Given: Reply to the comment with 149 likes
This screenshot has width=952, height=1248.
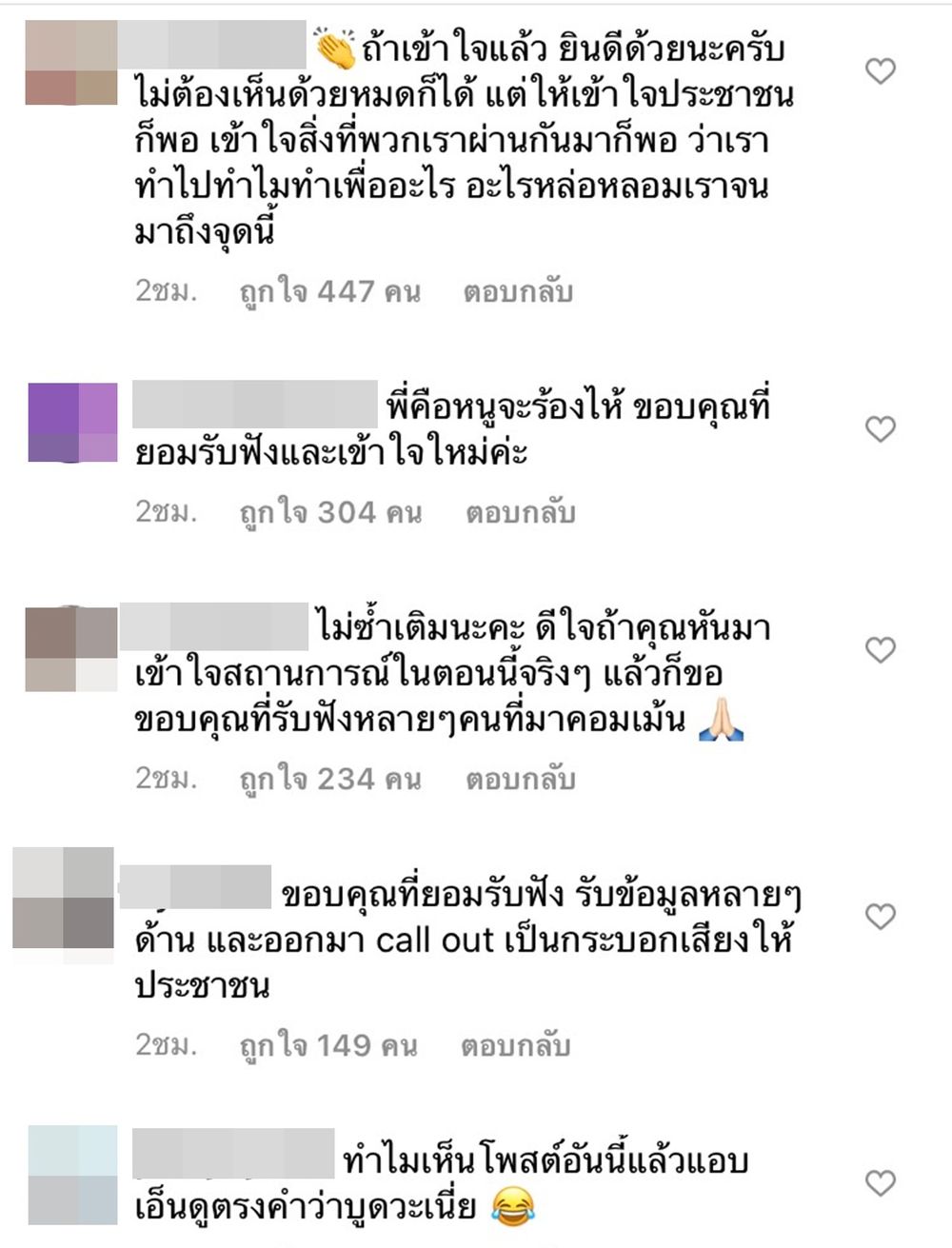Looking at the screenshot, I should [x=515, y=1046].
